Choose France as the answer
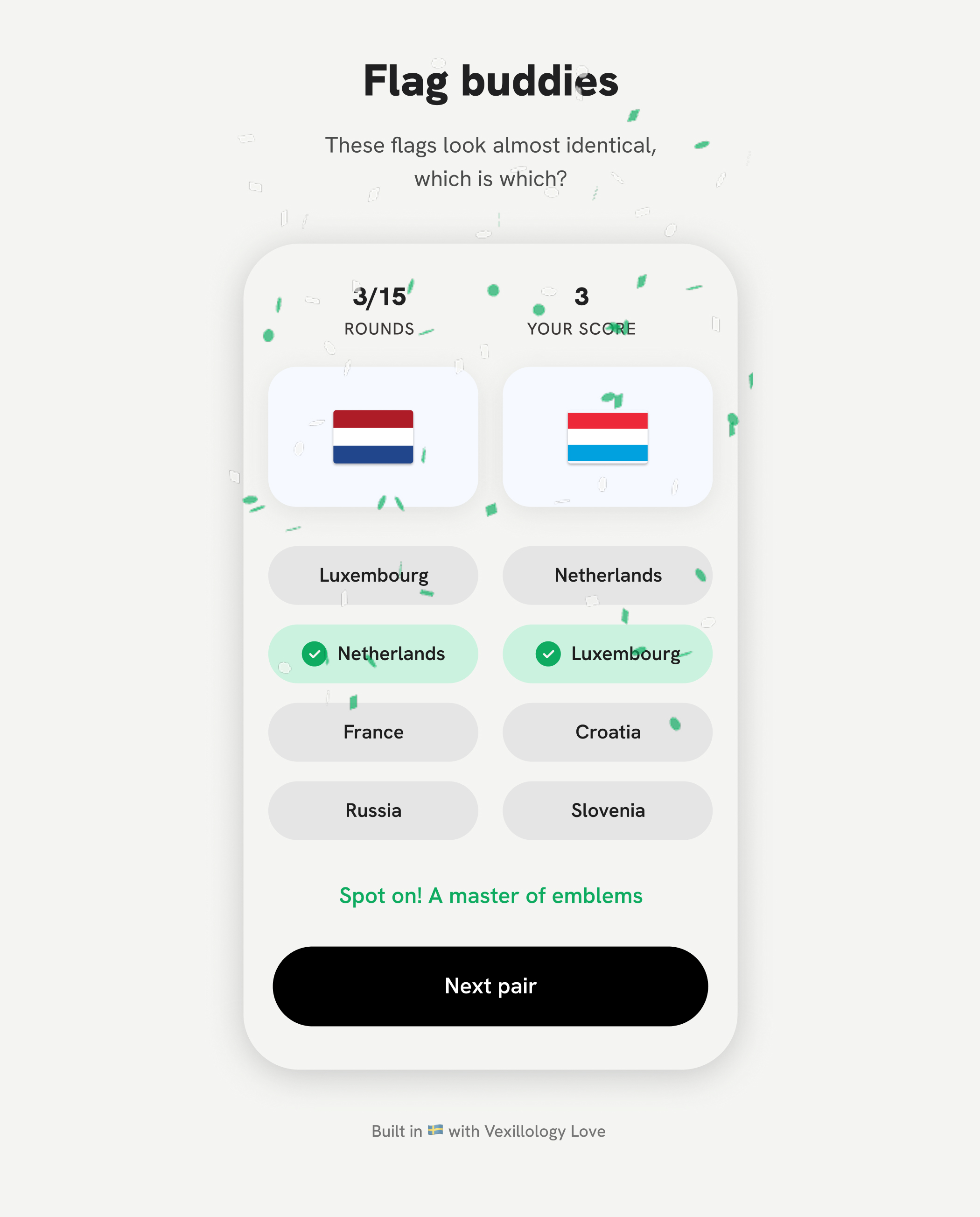Image resolution: width=980 pixels, height=1217 pixels. (373, 732)
